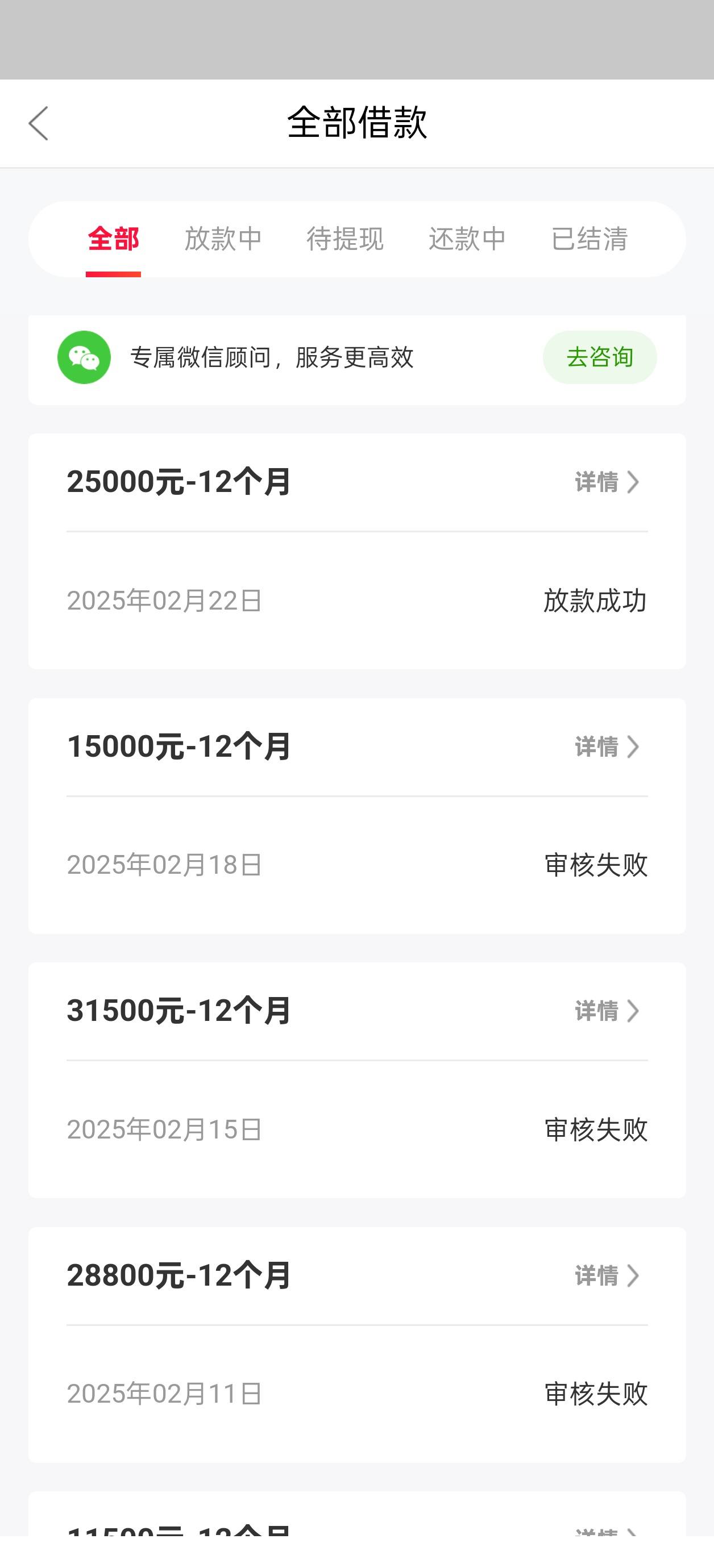This screenshot has height=1568, width=714.
Task: Open 详情 for the 31500元 loan
Action: coord(607,1011)
